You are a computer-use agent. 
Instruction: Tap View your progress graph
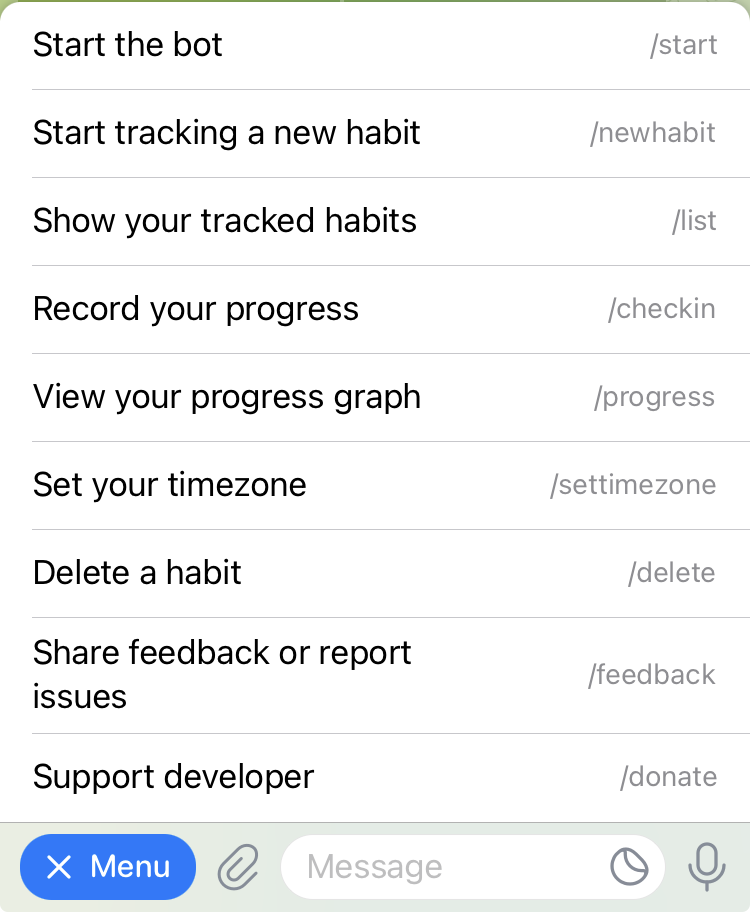coord(375,397)
